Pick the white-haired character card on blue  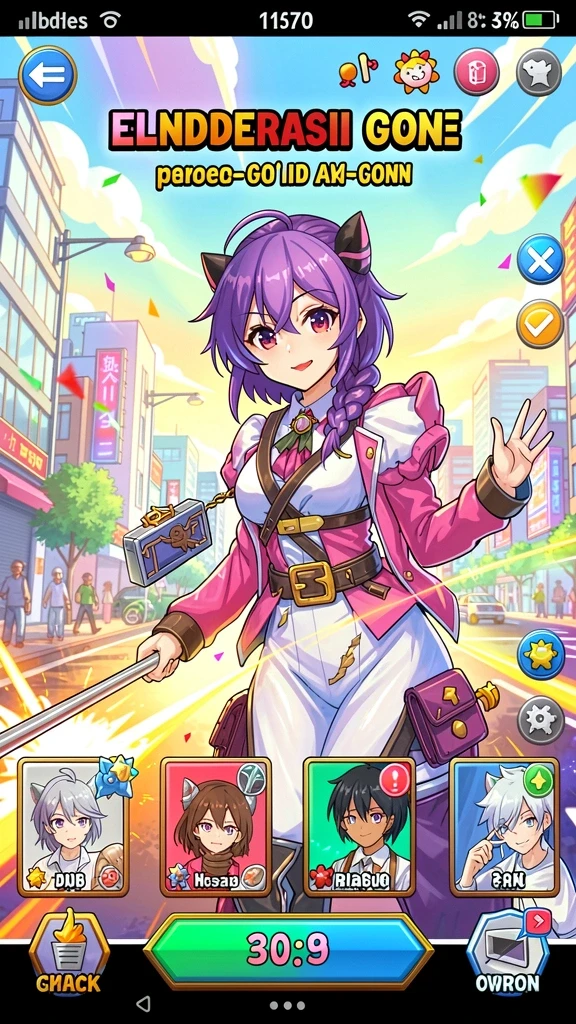pos(505,827)
